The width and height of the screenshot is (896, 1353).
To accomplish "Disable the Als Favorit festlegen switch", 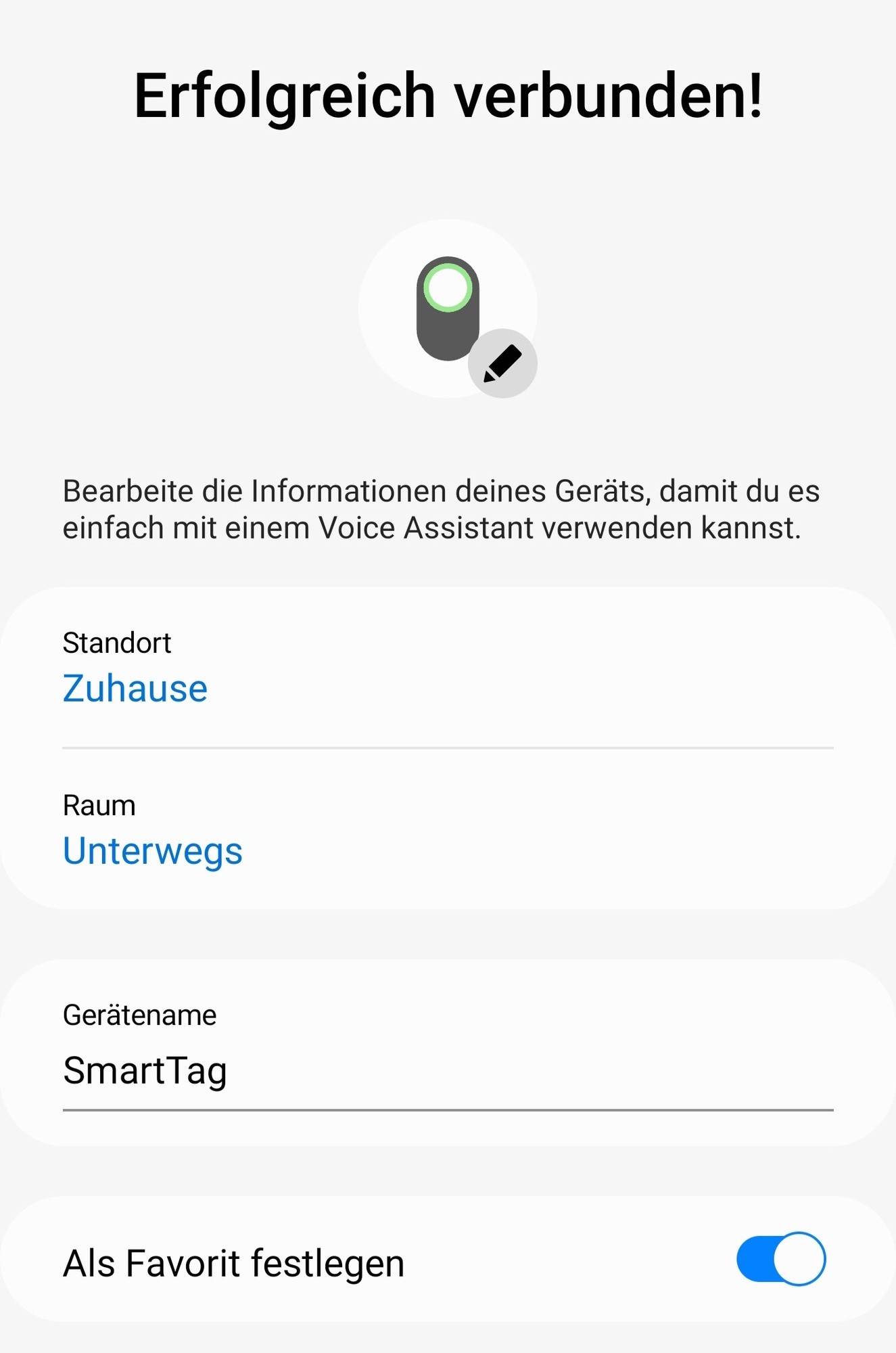I will coord(780,1259).
